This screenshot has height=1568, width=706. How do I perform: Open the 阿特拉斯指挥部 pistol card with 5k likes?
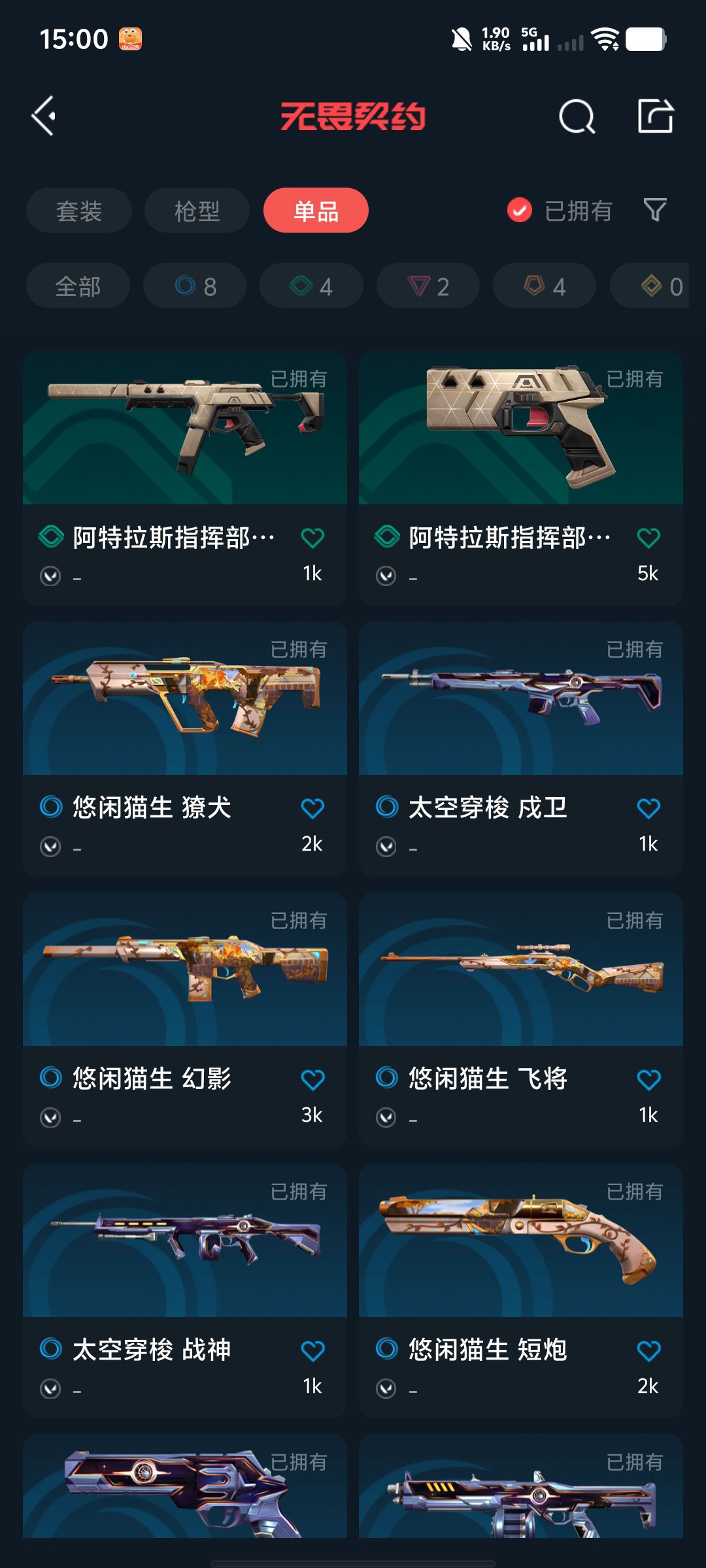click(x=521, y=478)
